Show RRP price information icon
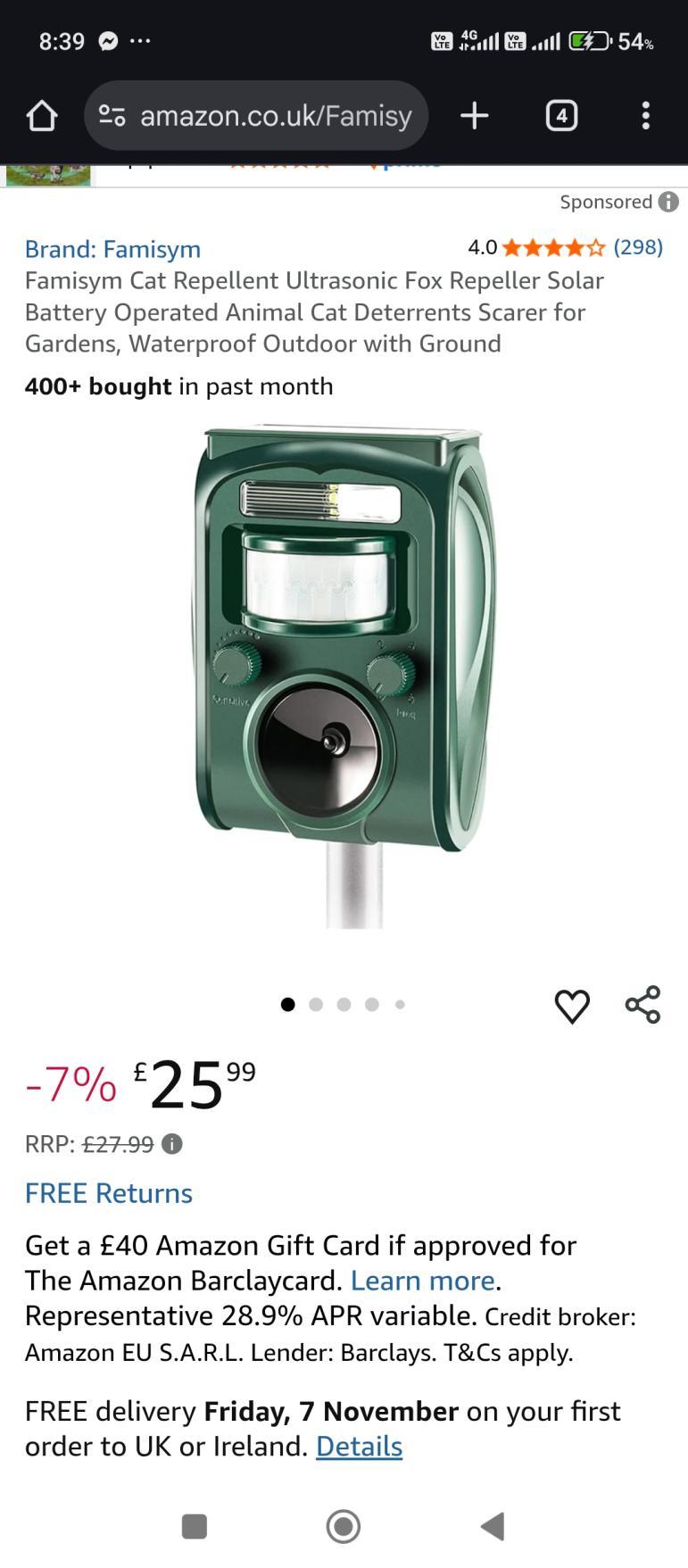 point(173,1144)
